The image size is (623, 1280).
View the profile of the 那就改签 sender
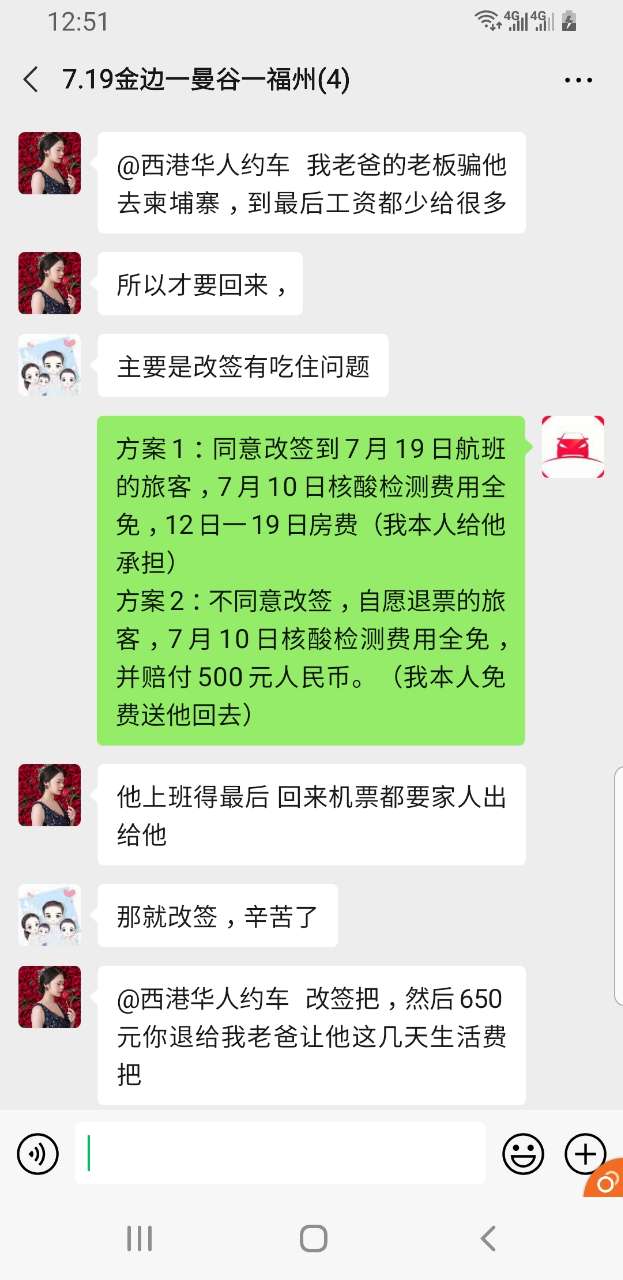(x=49, y=915)
